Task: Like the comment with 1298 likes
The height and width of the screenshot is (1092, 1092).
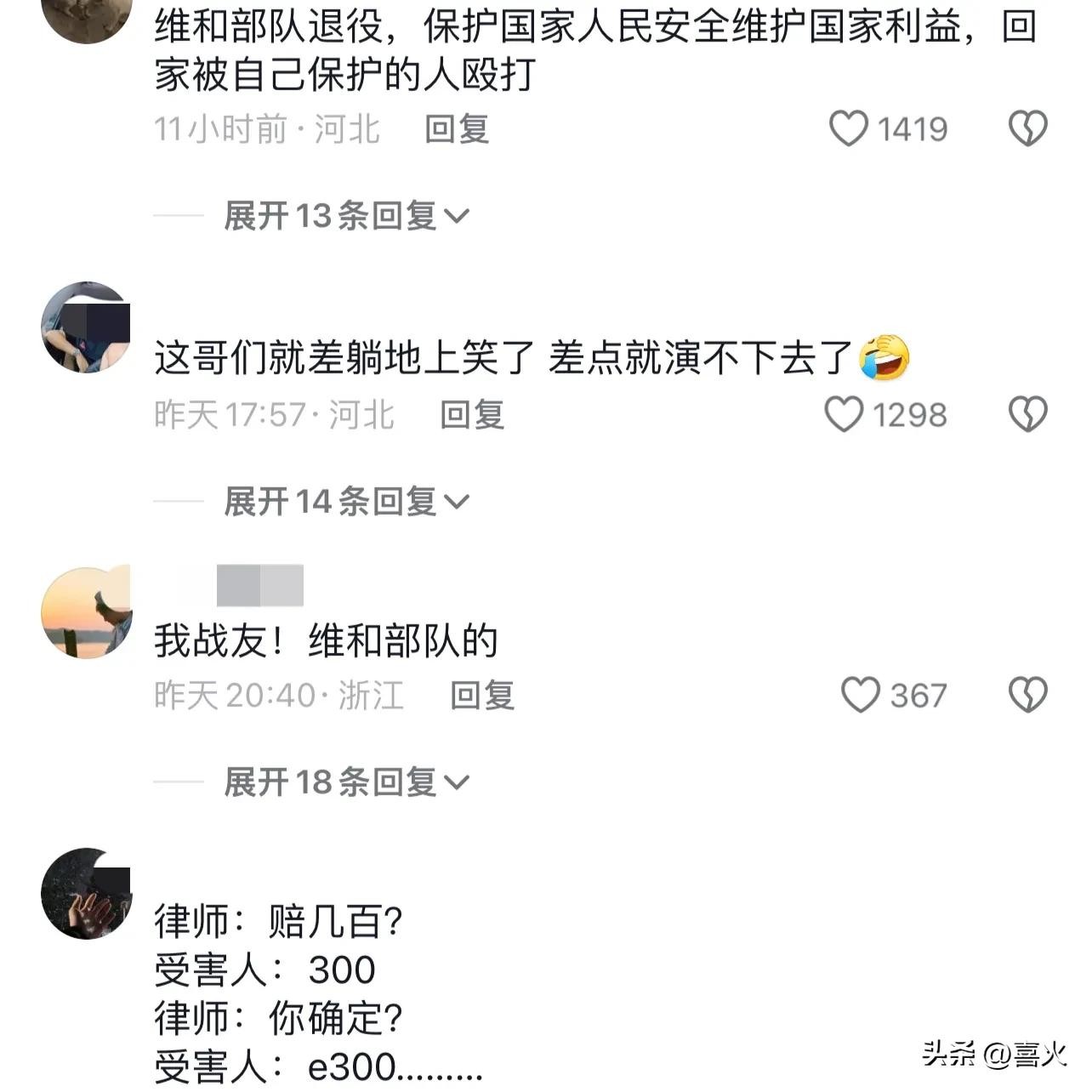Action: (845, 415)
